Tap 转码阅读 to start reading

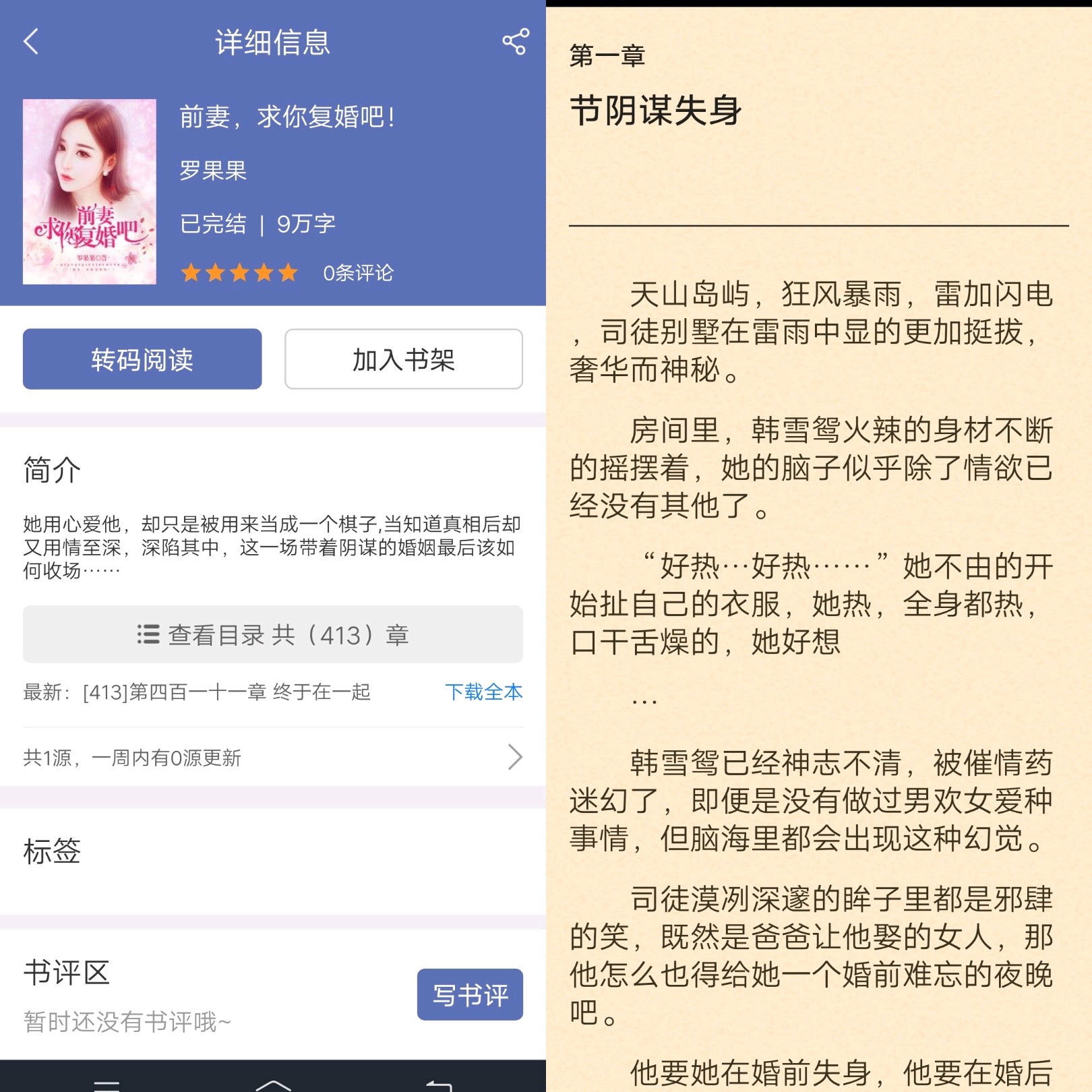(142, 359)
